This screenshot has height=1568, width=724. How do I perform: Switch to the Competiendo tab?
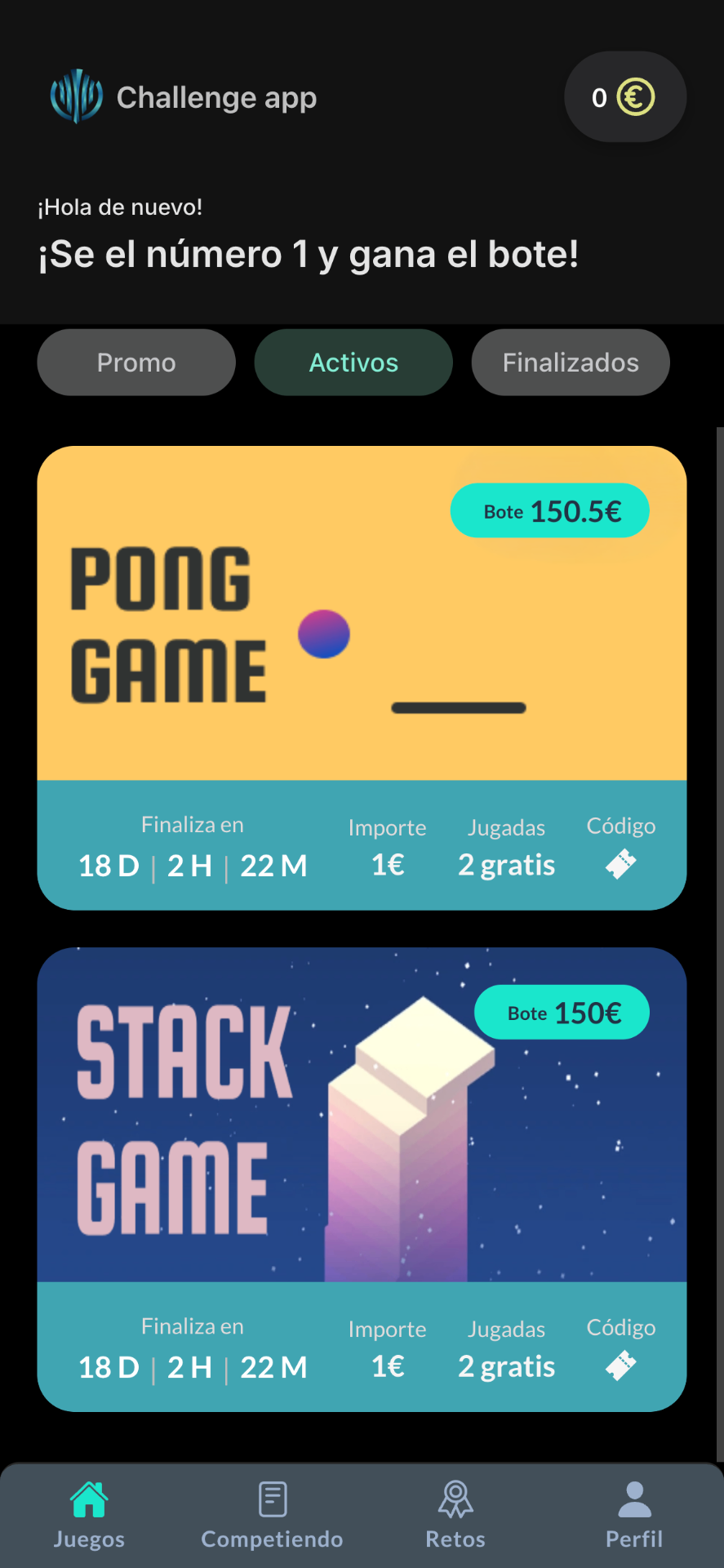(x=272, y=1516)
